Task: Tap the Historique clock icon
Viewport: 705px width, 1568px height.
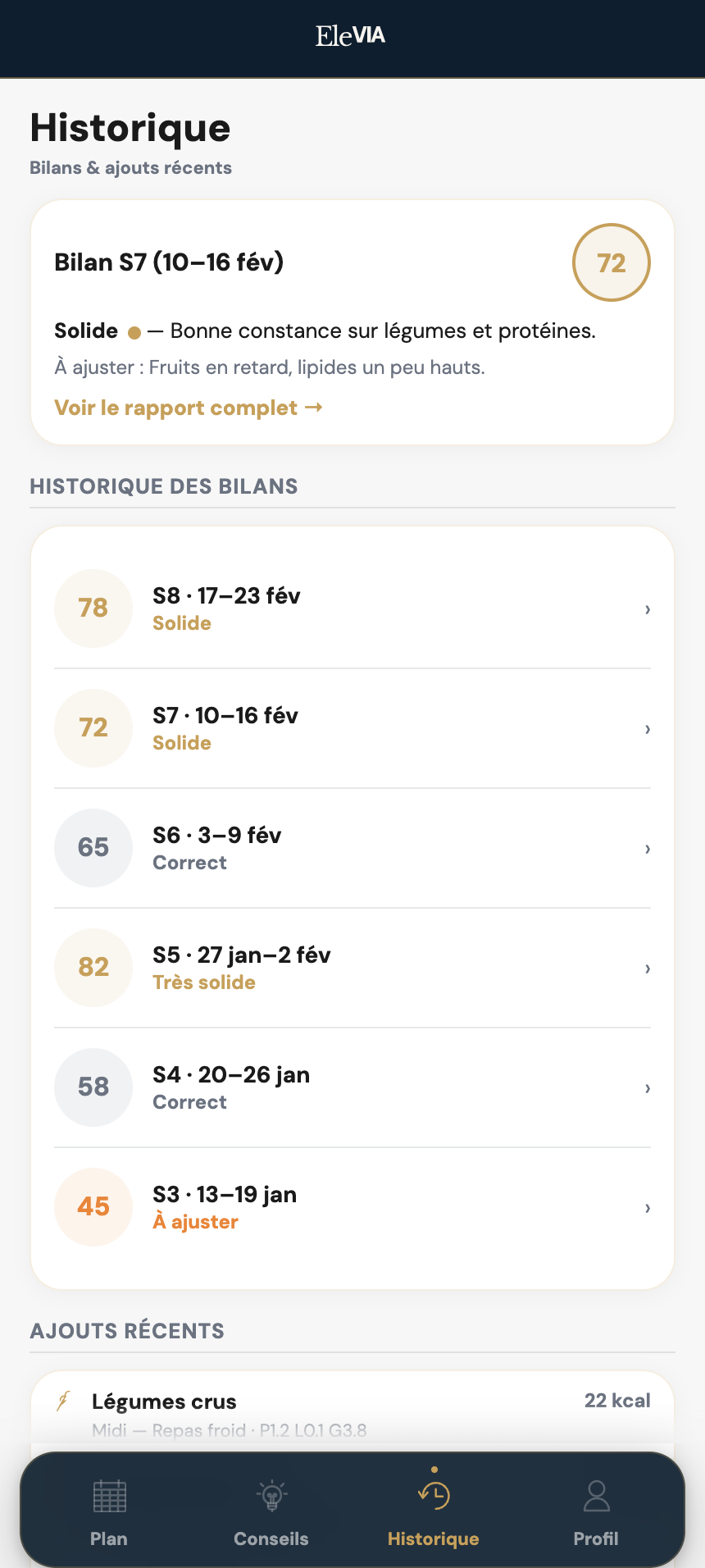Action: 433,1496
